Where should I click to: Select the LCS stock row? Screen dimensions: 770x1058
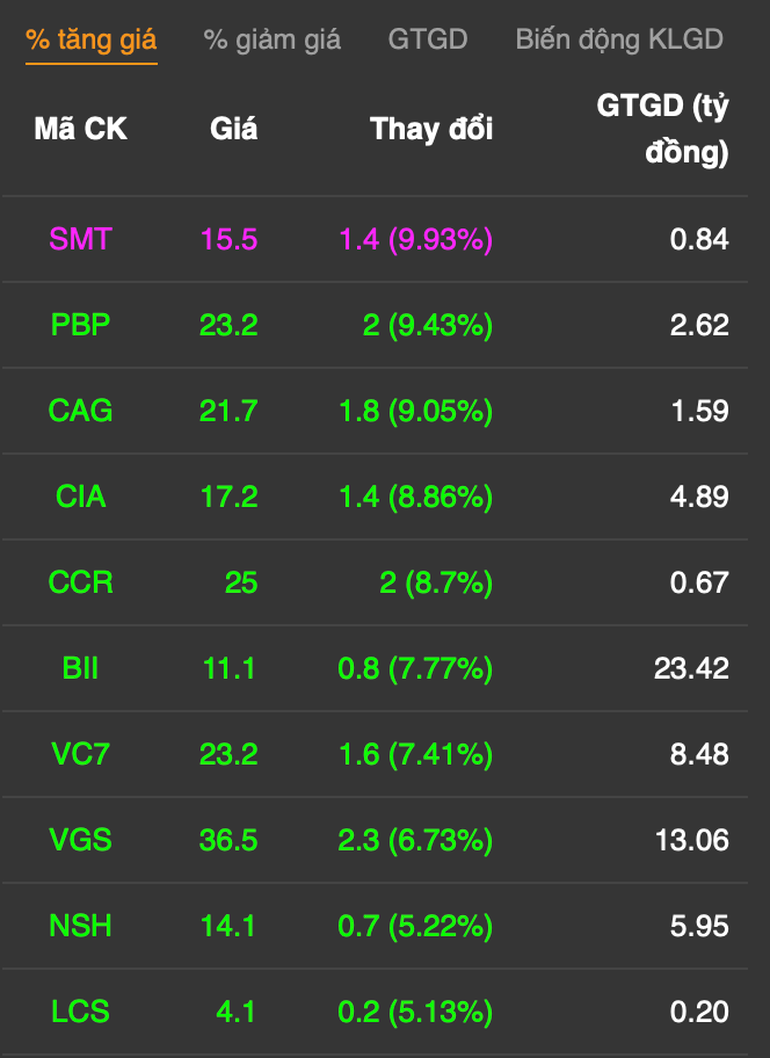pos(81,1013)
